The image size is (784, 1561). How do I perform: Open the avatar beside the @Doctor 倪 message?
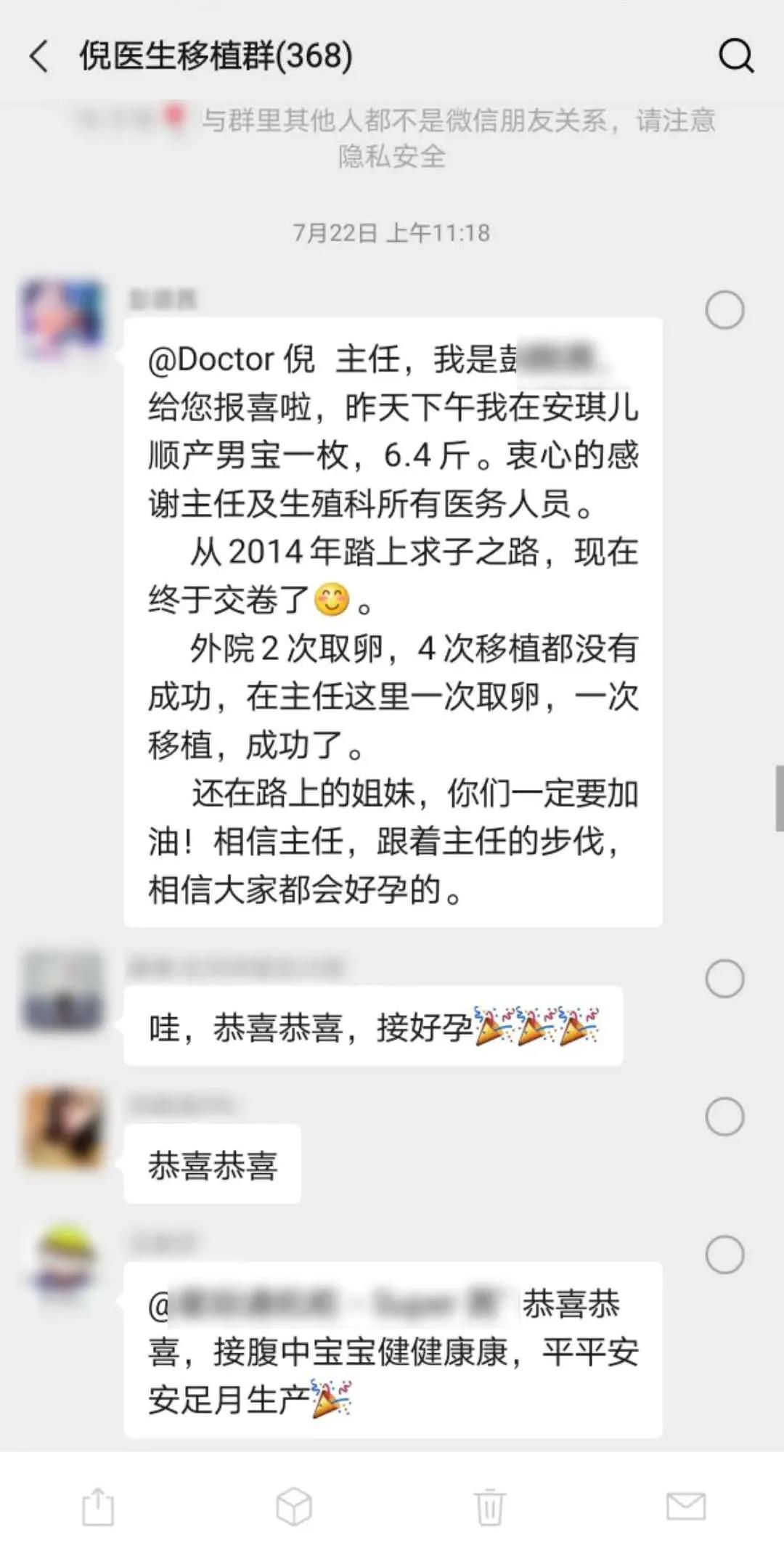[x=62, y=317]
